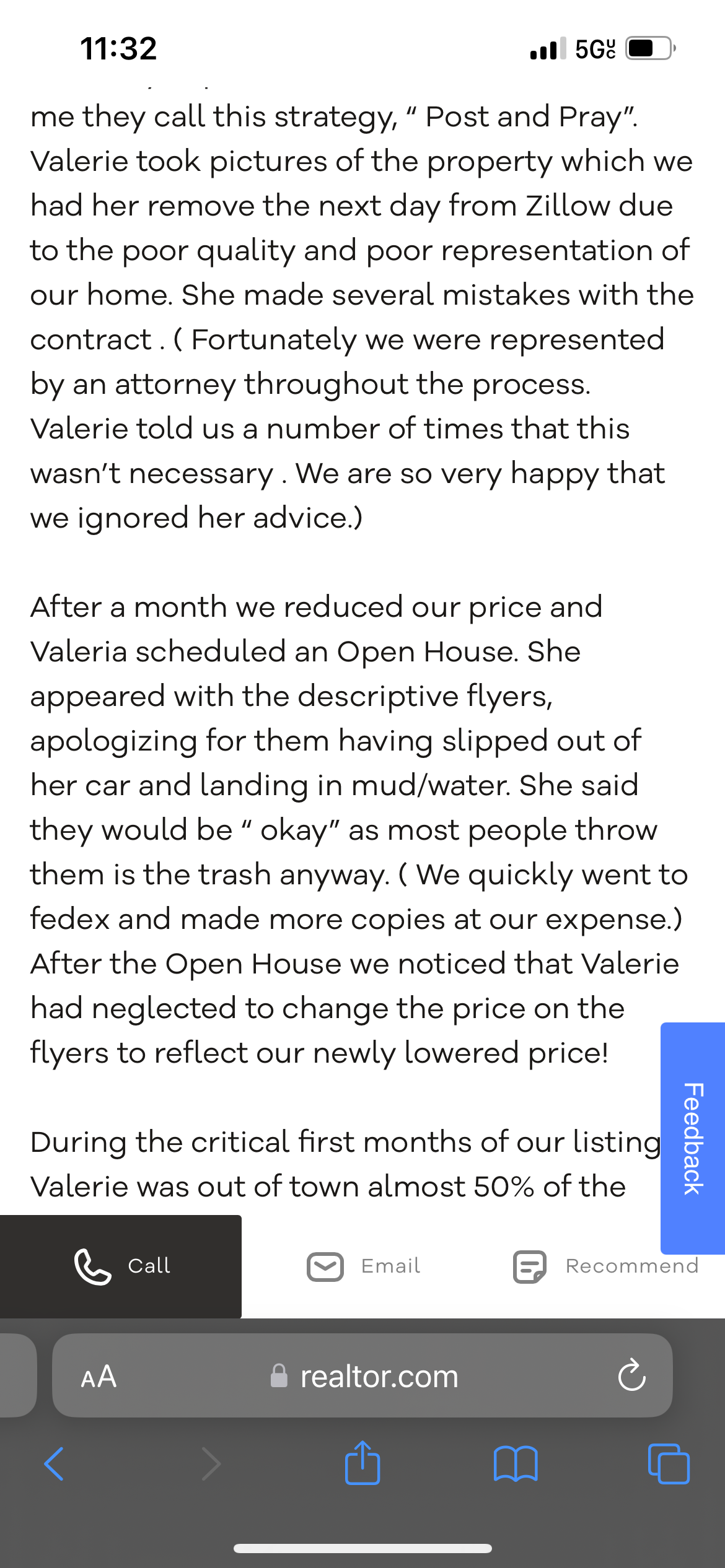Image resolution: width=725 pixels, height=1568 pixels.
Task: Go back to the previous page
Action: (54, 1464)
